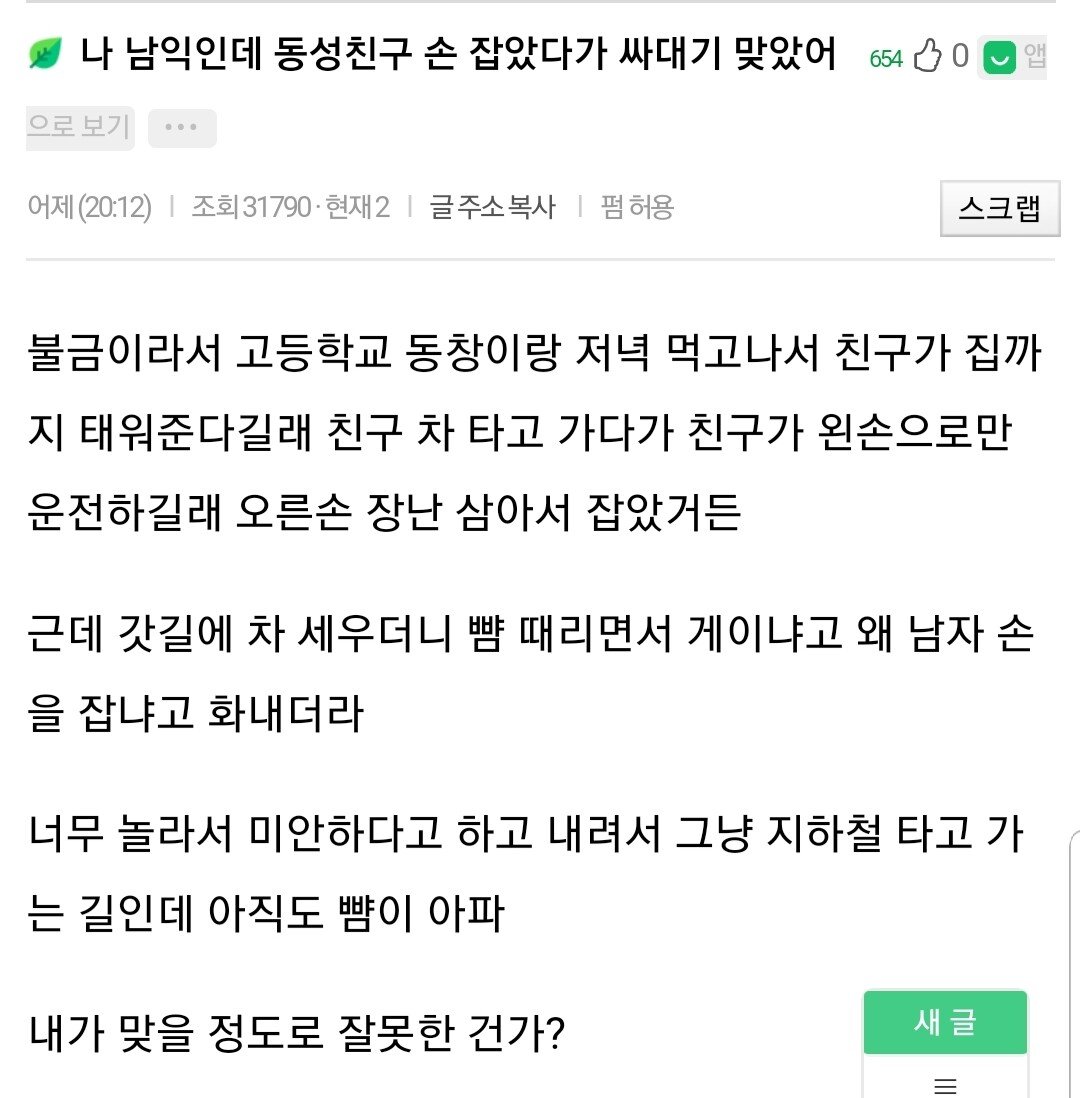Copy the post address (글주소복사)
This screenshot has width=1080, height=1098.
pos(492,207)
